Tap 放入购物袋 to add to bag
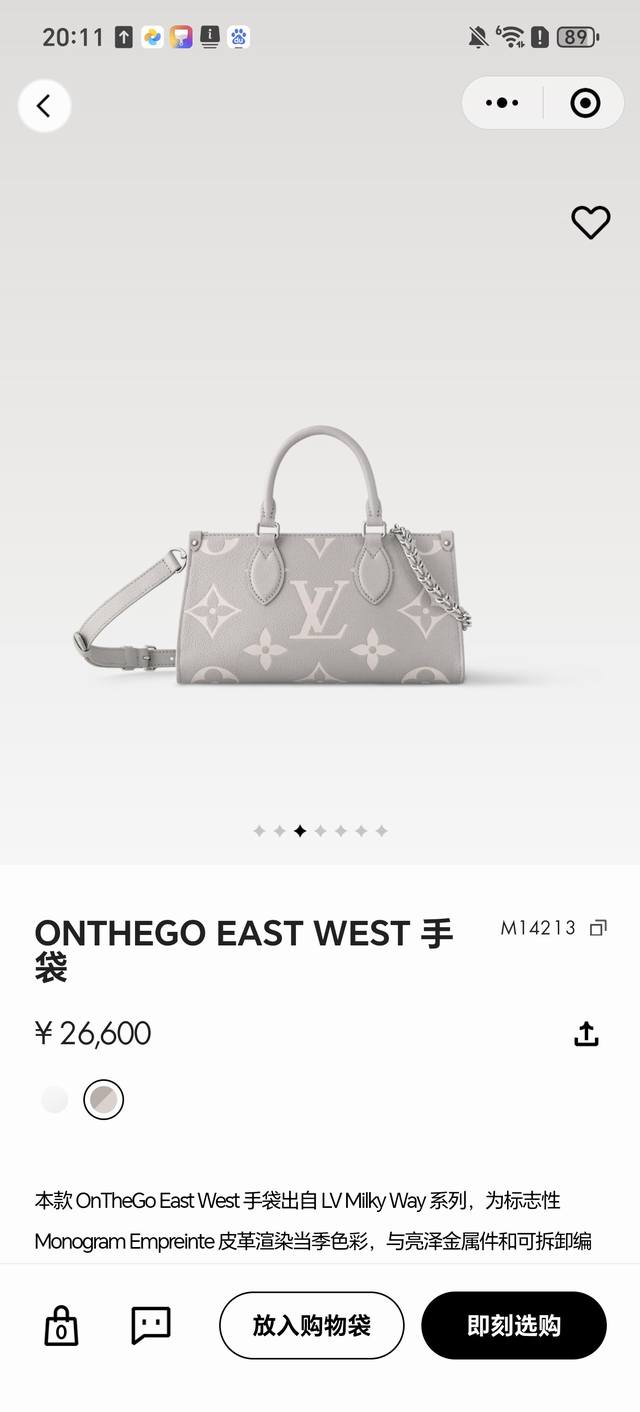 click(311, 1325)
